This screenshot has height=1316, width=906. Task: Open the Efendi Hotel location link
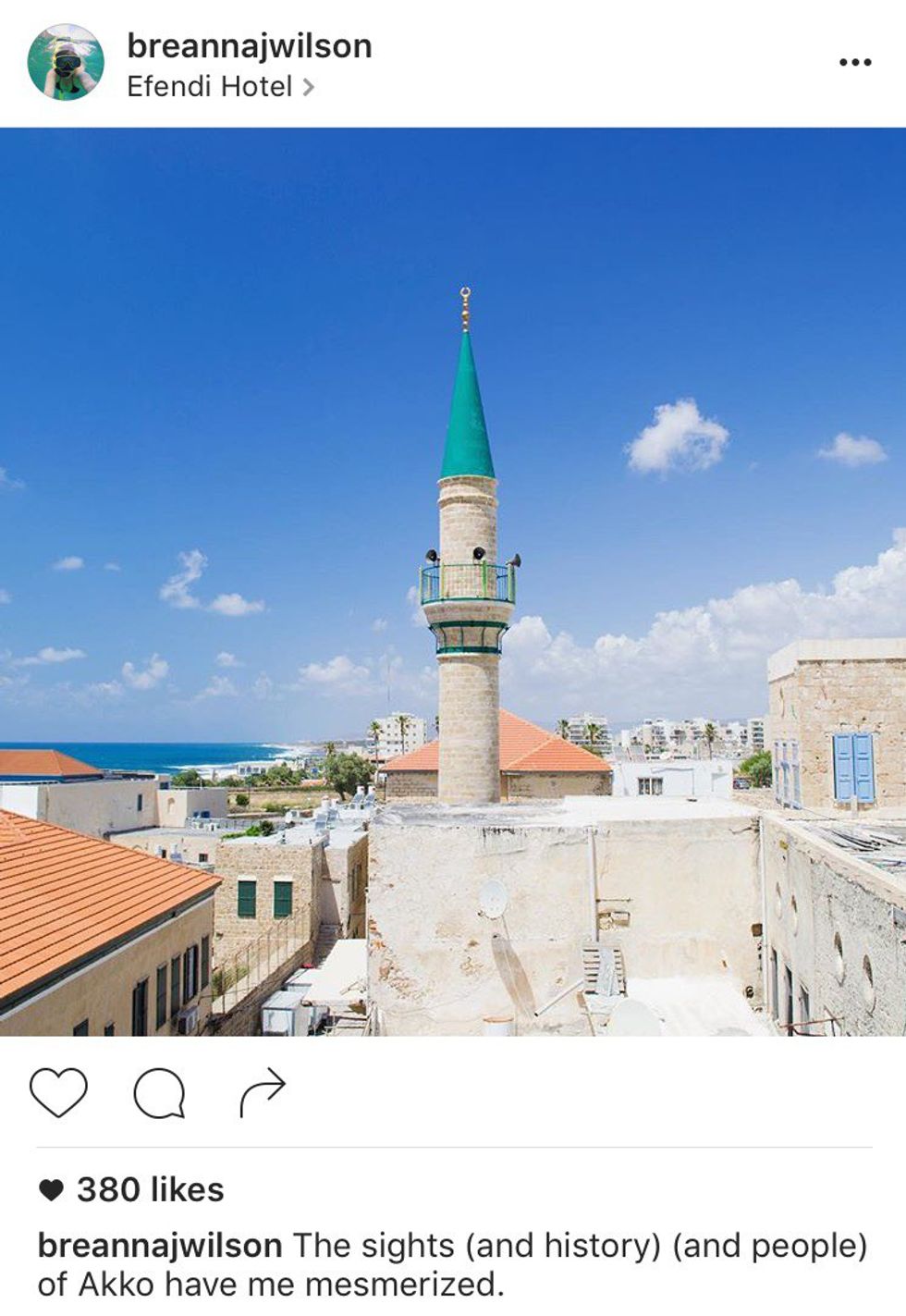[219, 87]
